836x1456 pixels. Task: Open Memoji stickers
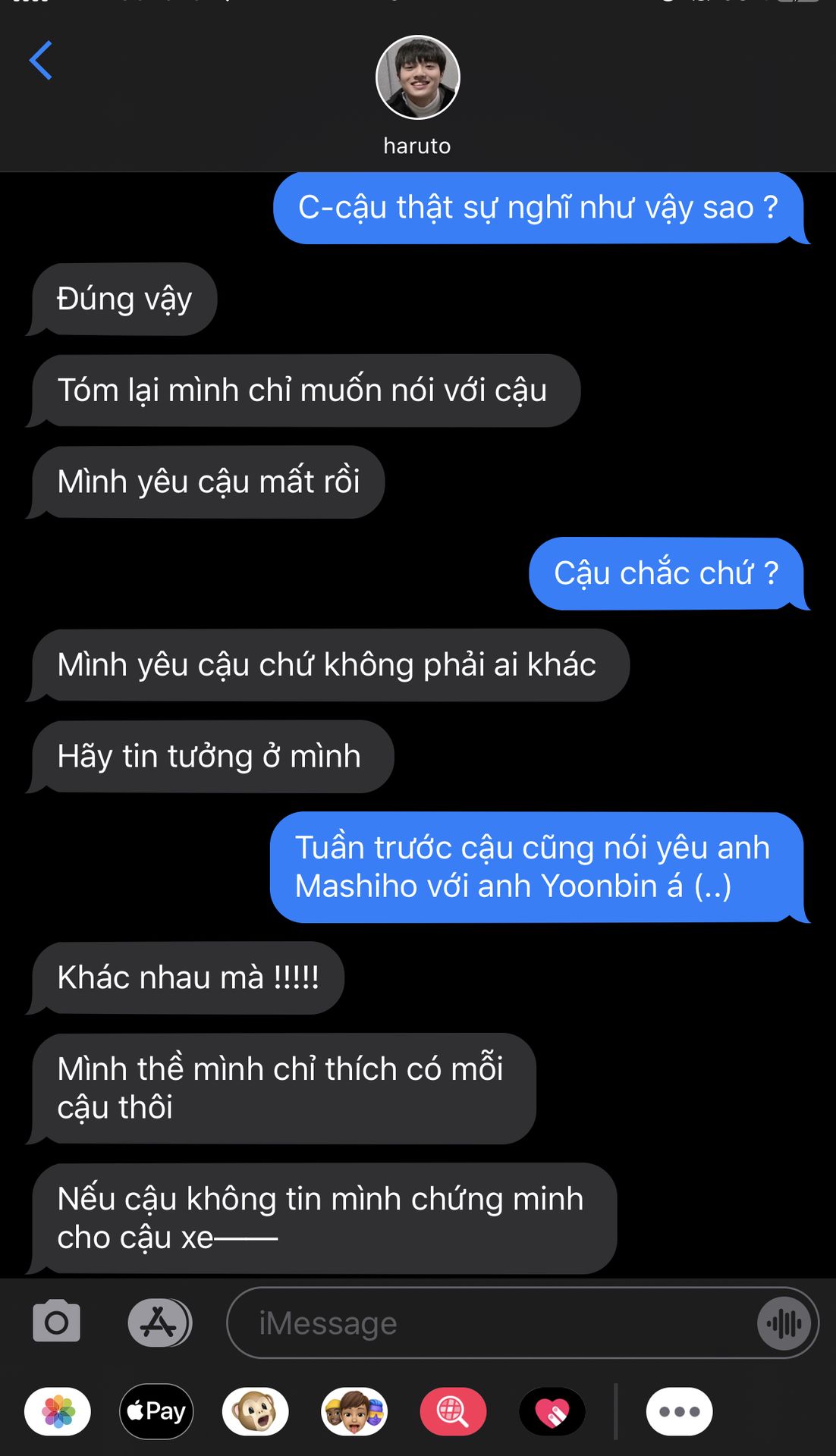[354, 1411]
